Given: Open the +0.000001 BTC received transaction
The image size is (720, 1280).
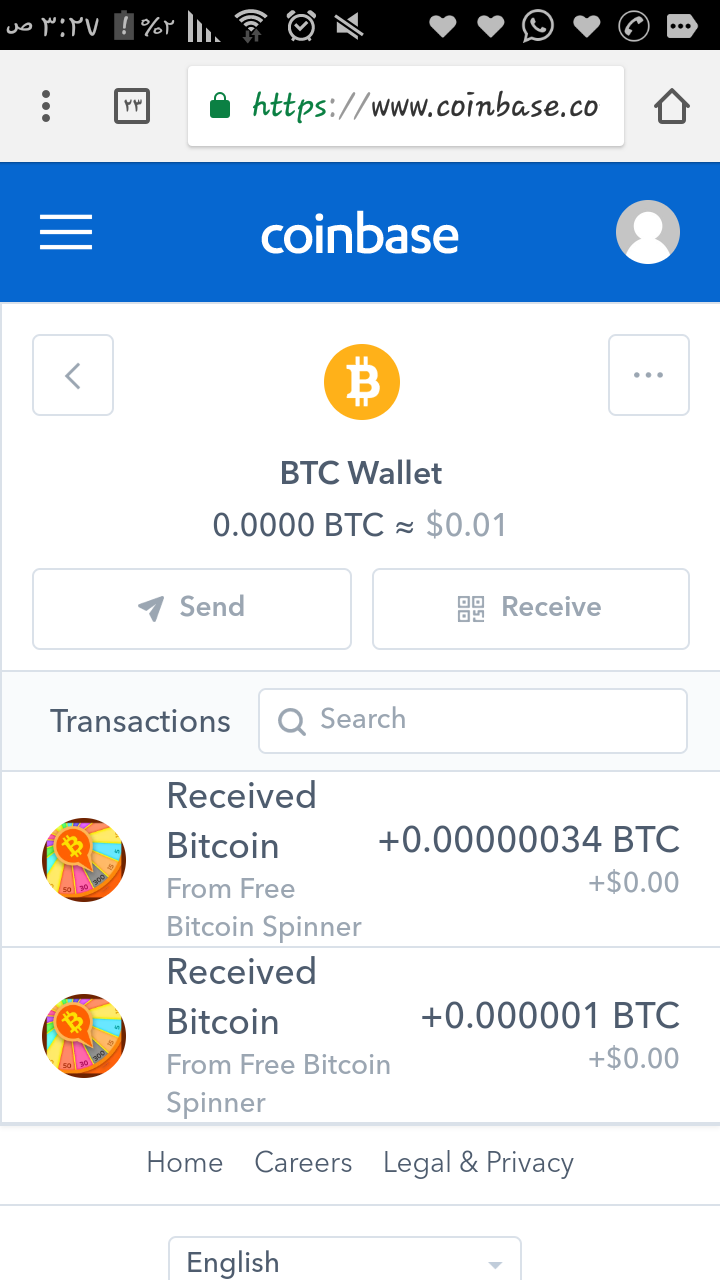Looking at the screenshot, I should click(x=360, y=1036).
